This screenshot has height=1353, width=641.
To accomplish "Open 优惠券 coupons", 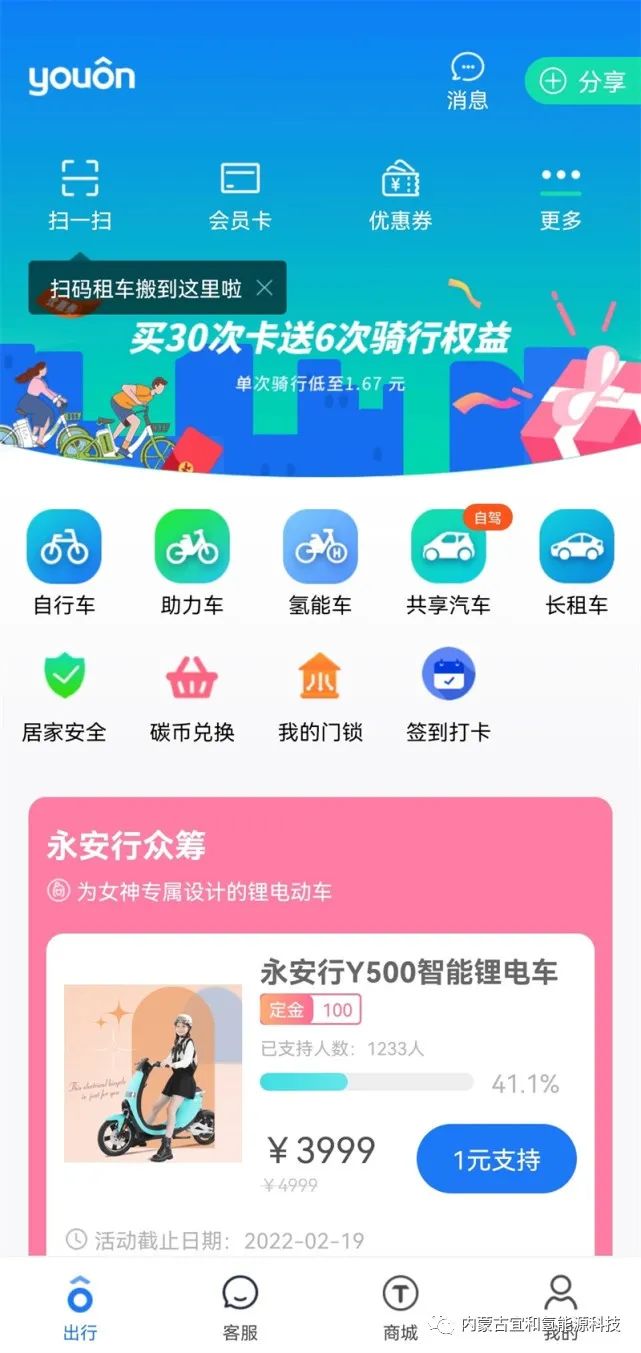I will tap(400, 195).
